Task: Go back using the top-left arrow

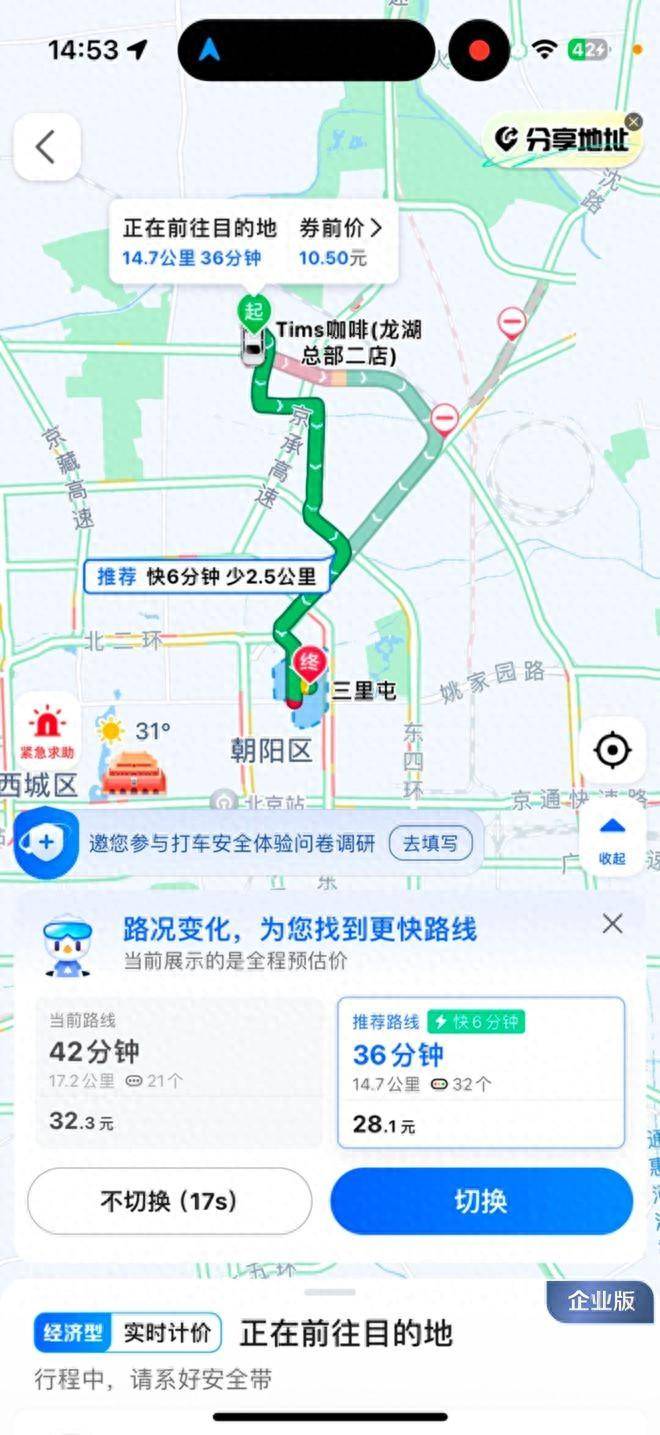Action: [x=46, y=147]
